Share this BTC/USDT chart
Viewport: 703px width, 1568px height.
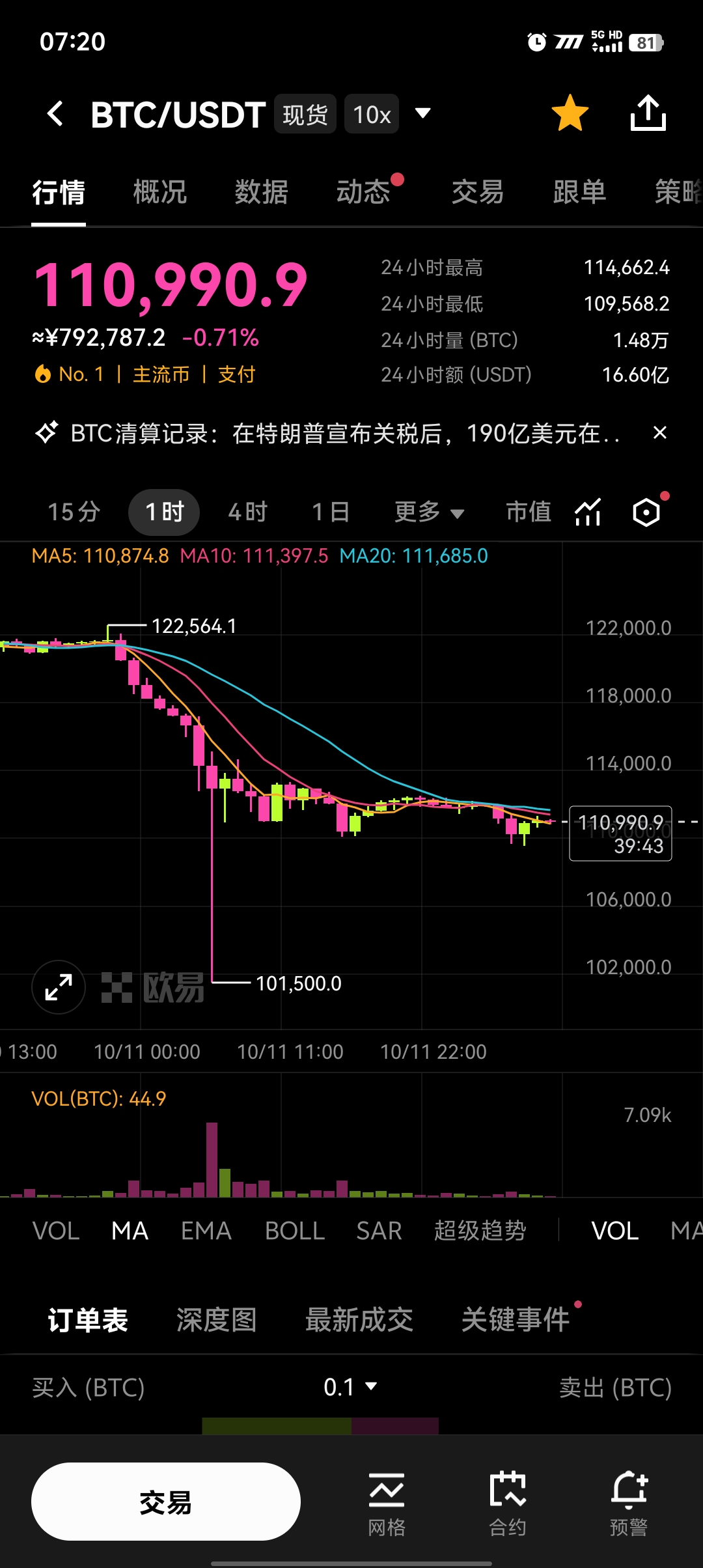(648, 113)
